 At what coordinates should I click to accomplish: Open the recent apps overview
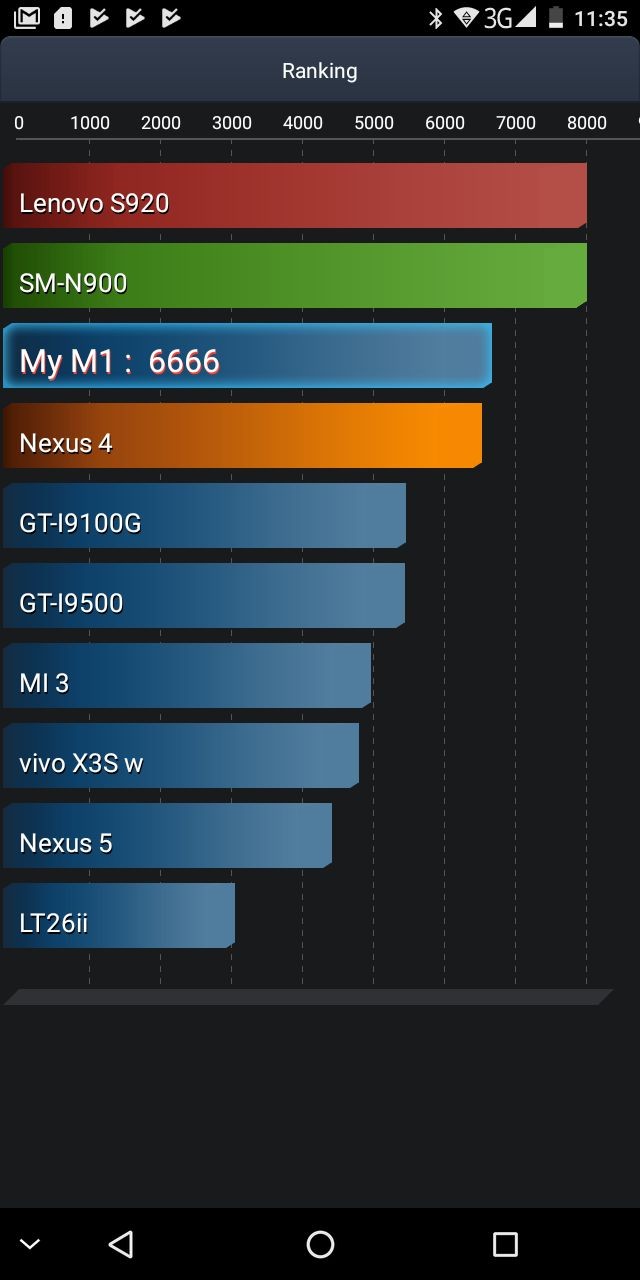pos(505,1243)
